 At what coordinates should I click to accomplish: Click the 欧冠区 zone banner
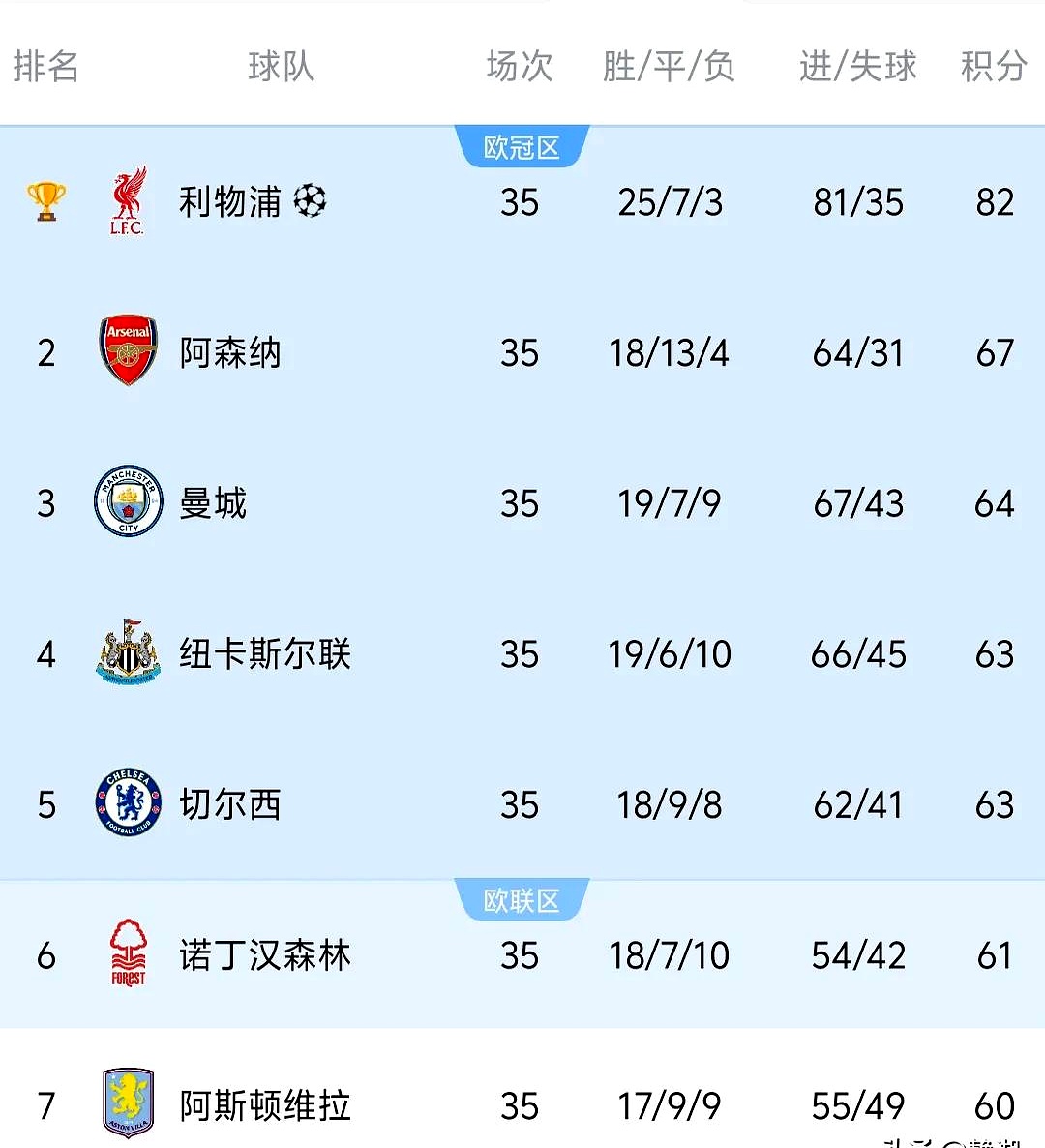(x=523, y=144)
